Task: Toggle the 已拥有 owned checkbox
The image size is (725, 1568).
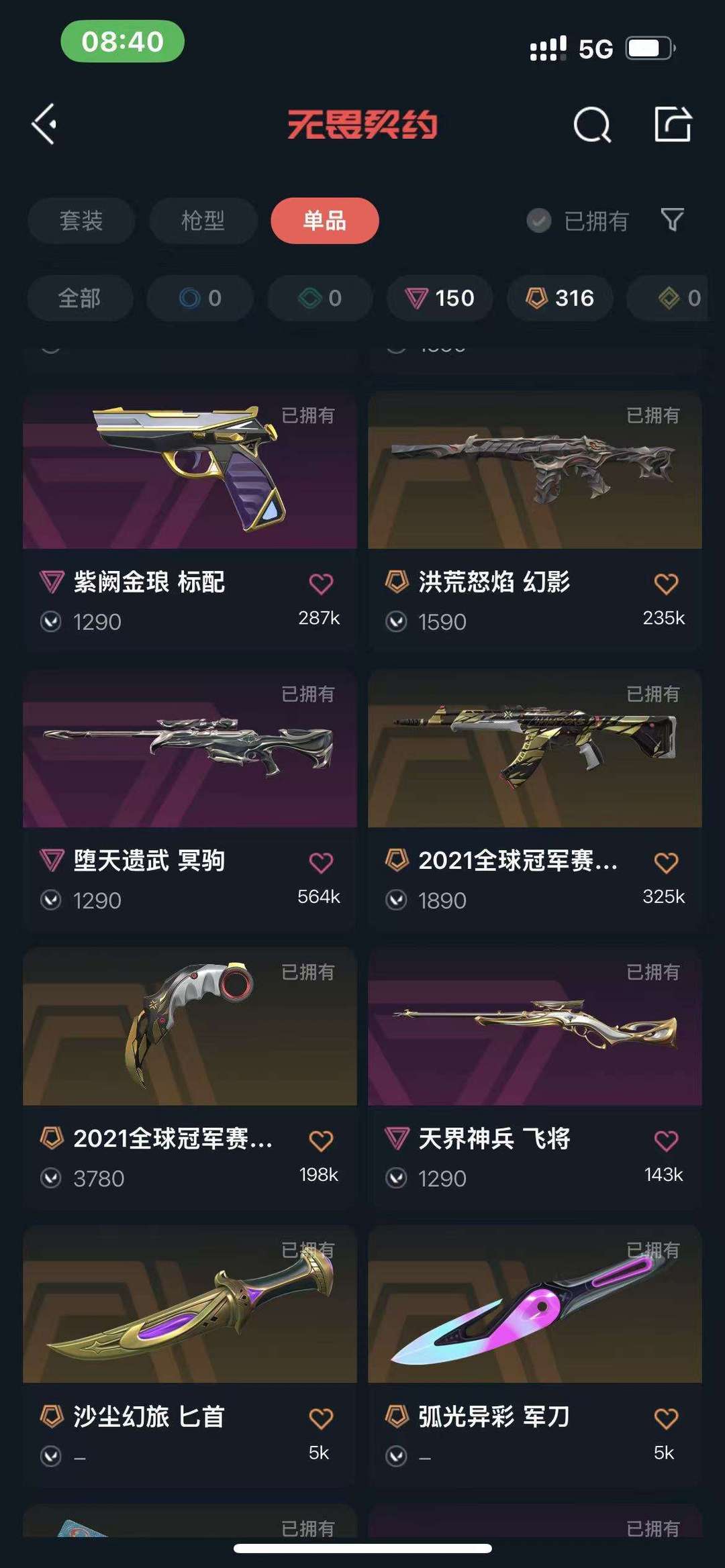Action: [577, 221]
